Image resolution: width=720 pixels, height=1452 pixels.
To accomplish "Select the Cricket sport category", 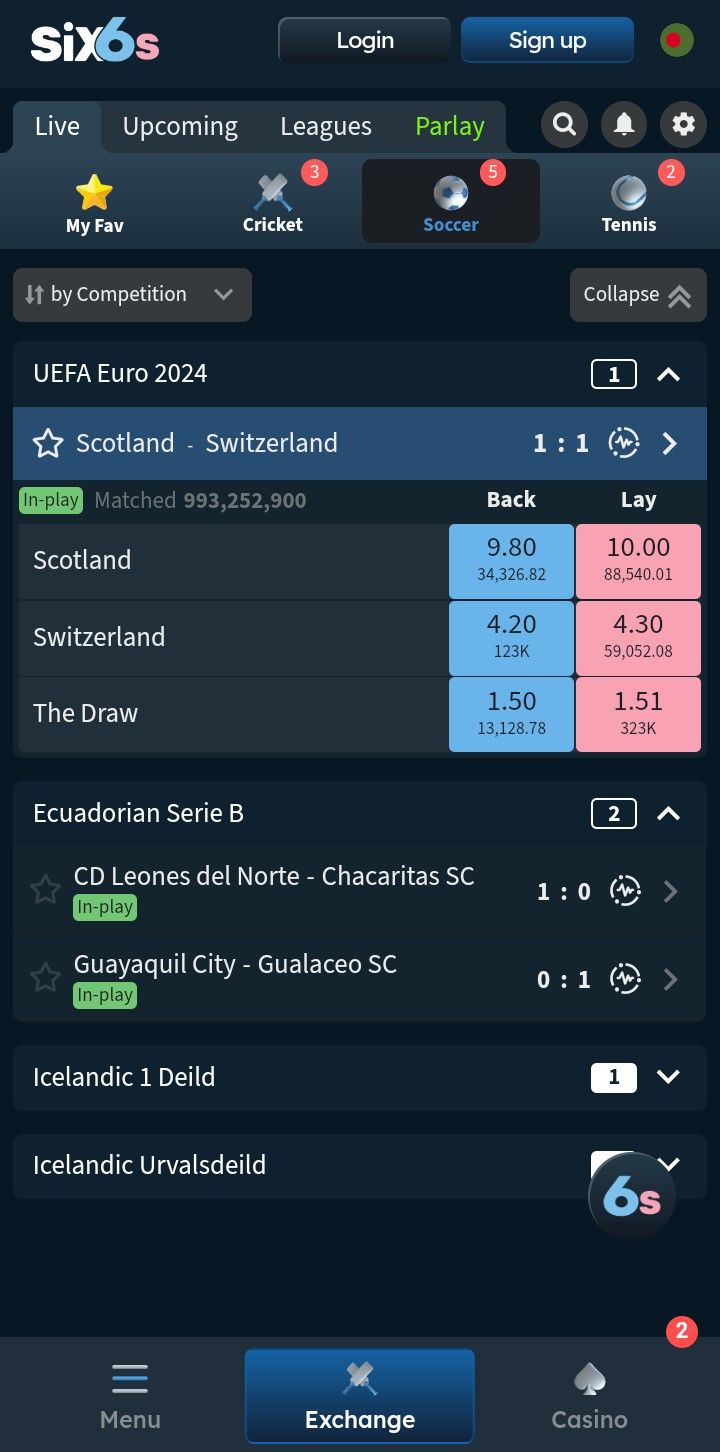I will pos(272,203).
